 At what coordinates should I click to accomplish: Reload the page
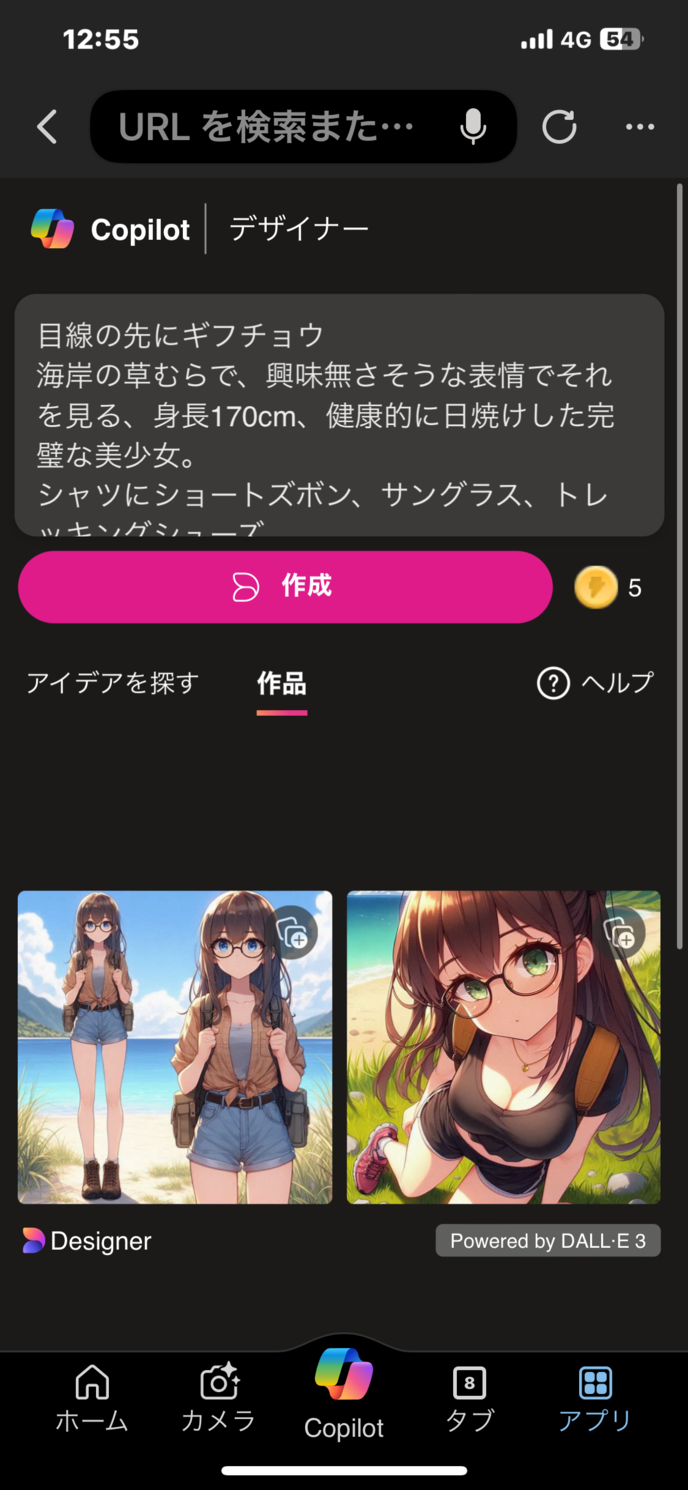(559, 127)
